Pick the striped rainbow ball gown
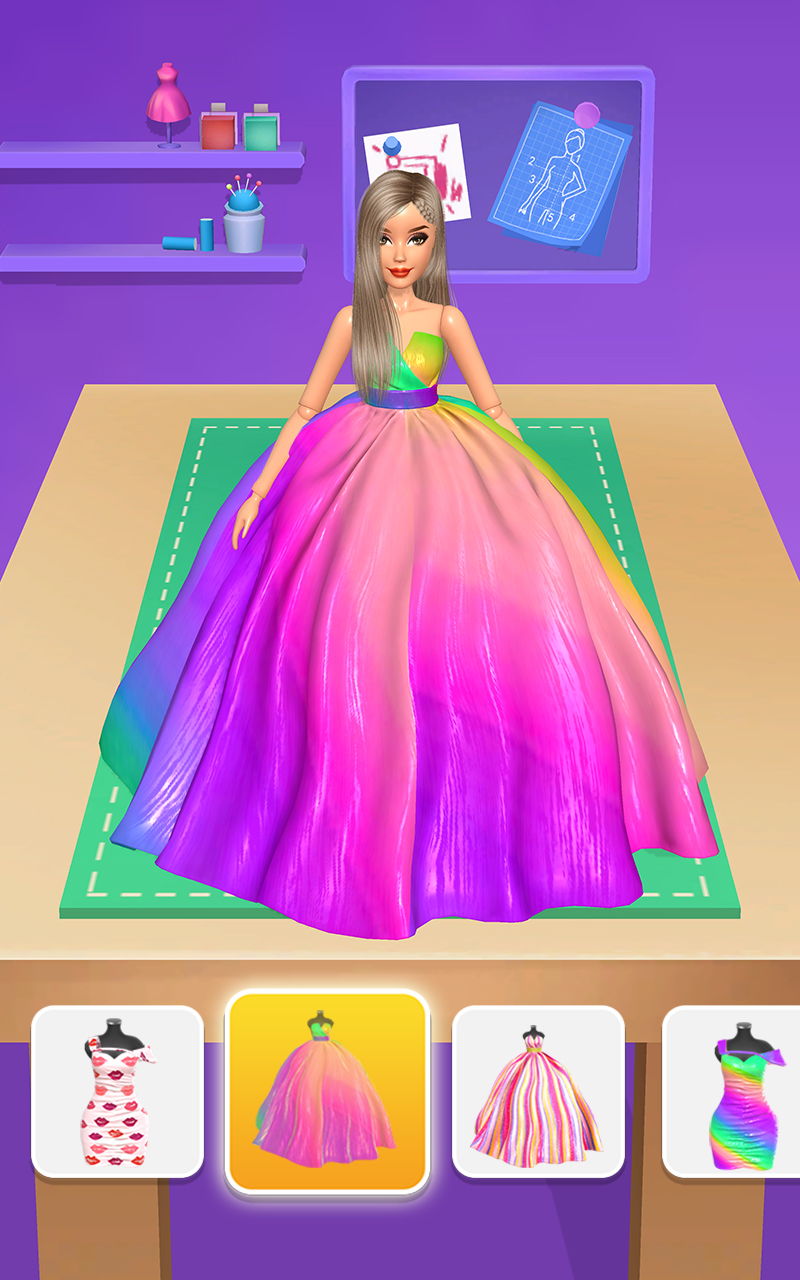This screenshot has height=1280, width=800. coord(538,1091)
